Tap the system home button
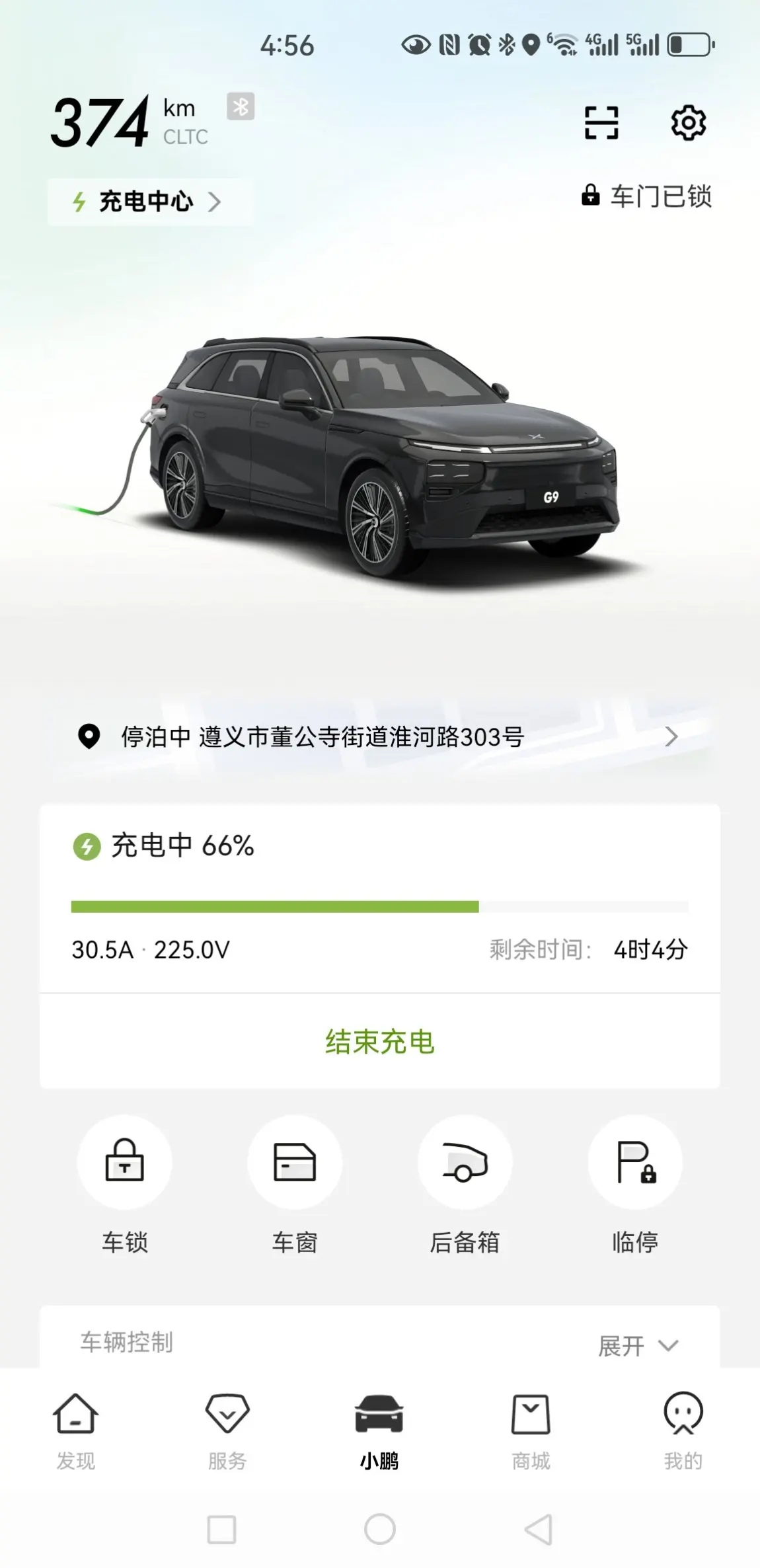760x1568 pixels. tap(380, 1529)
